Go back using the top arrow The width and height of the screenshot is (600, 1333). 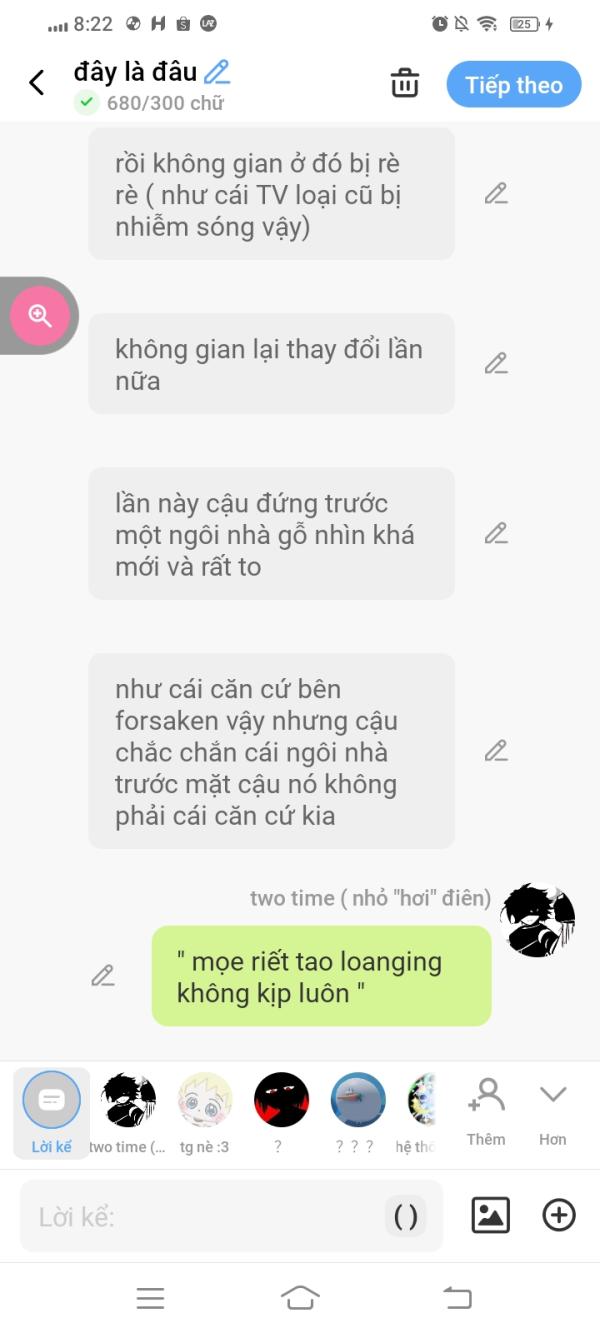(37, 83)
